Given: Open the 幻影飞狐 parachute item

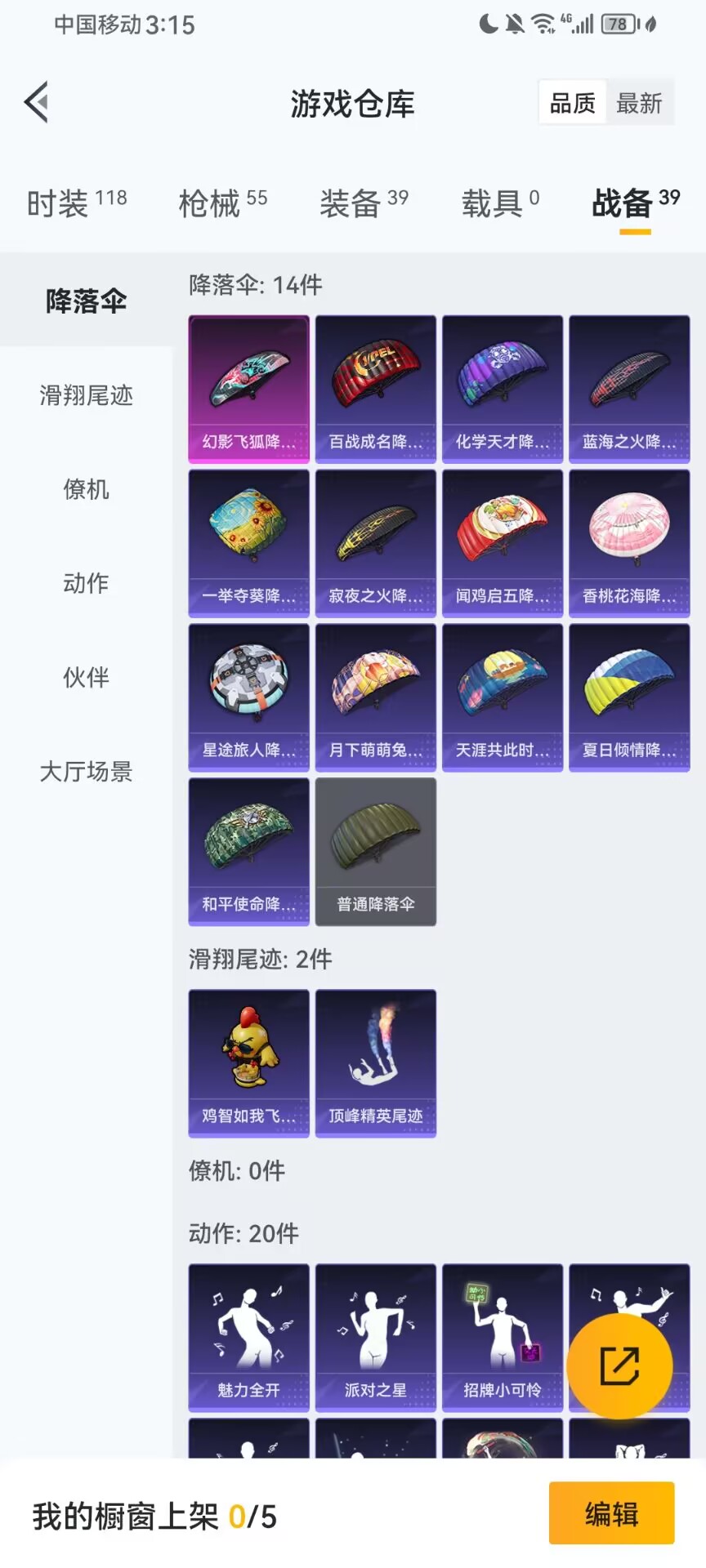Looking at the screenshot, I should tap(249, 389).
